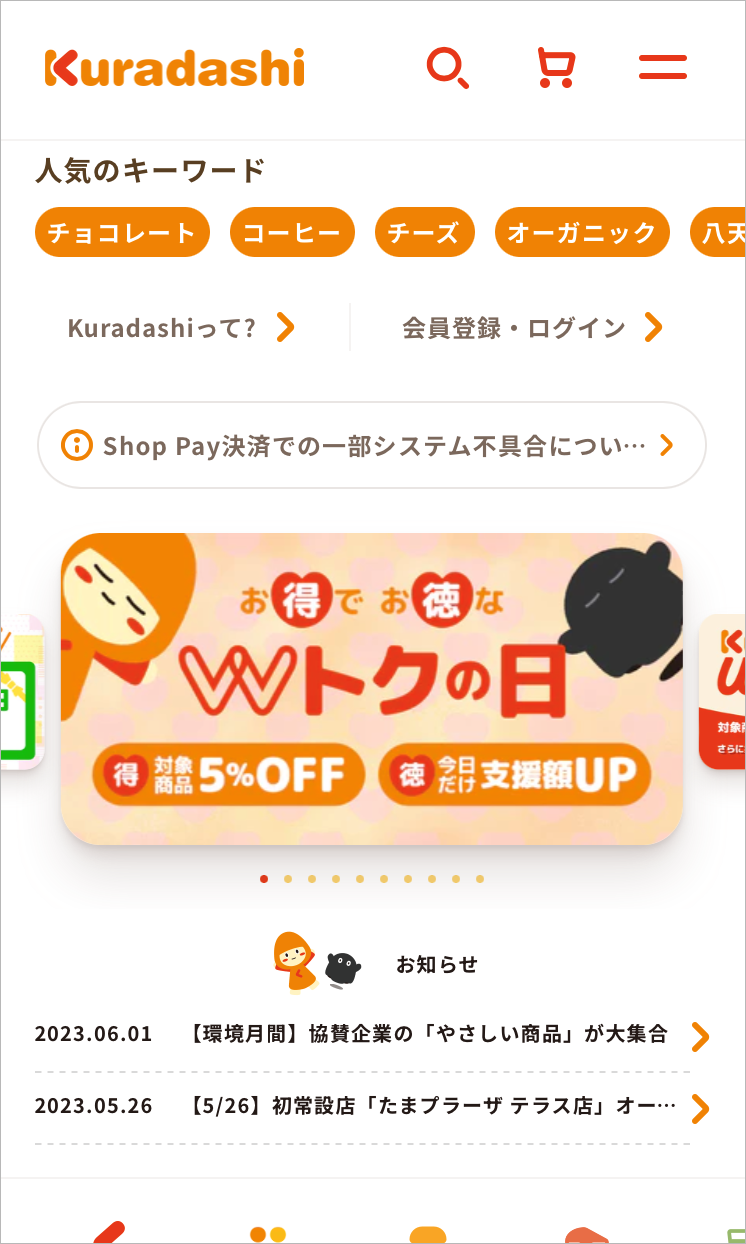Open the 2023.06.01 環境月間 news item
The width and height of the screenshot is (746, 1244).
click(372, 1034)
